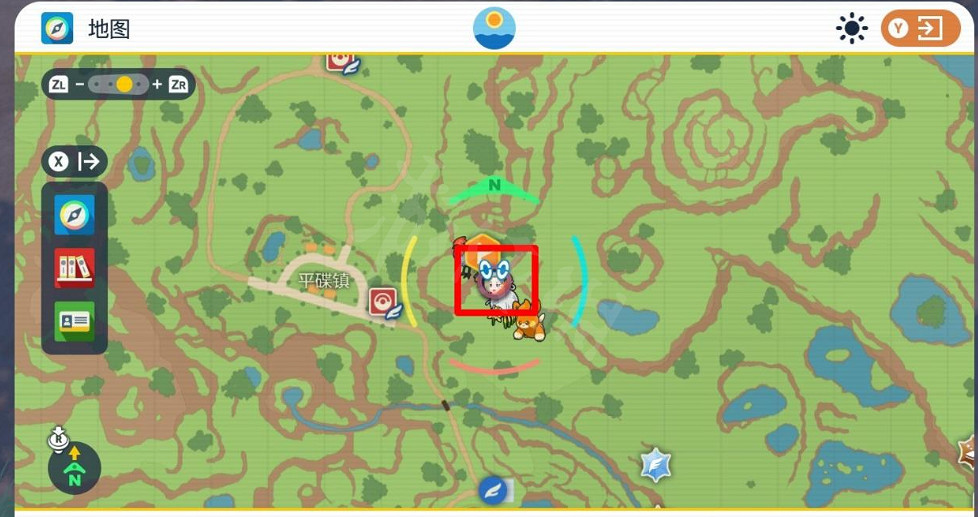Open the compass map app in side panel
Screen dimensions: 978x517
(75, 215)
